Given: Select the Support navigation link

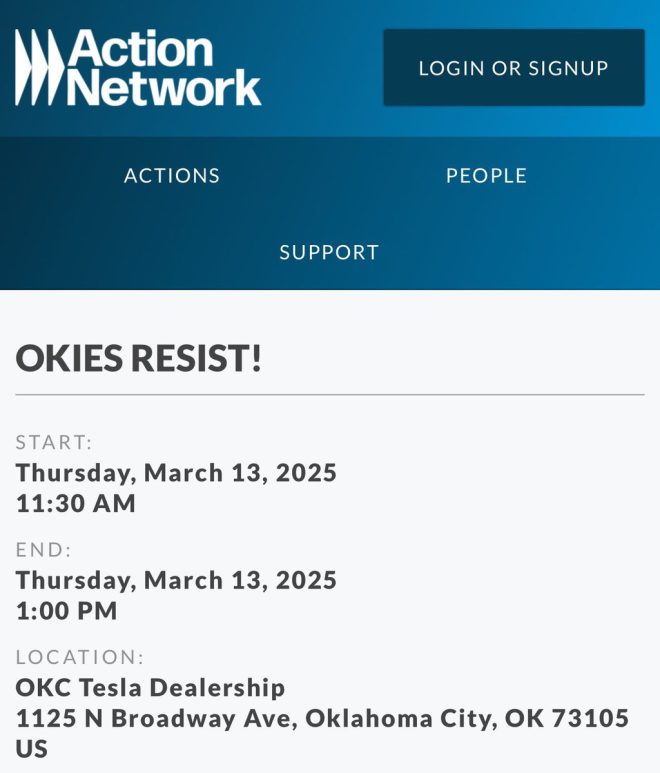Looking at the screenshot, I should [x=329, y=252].
